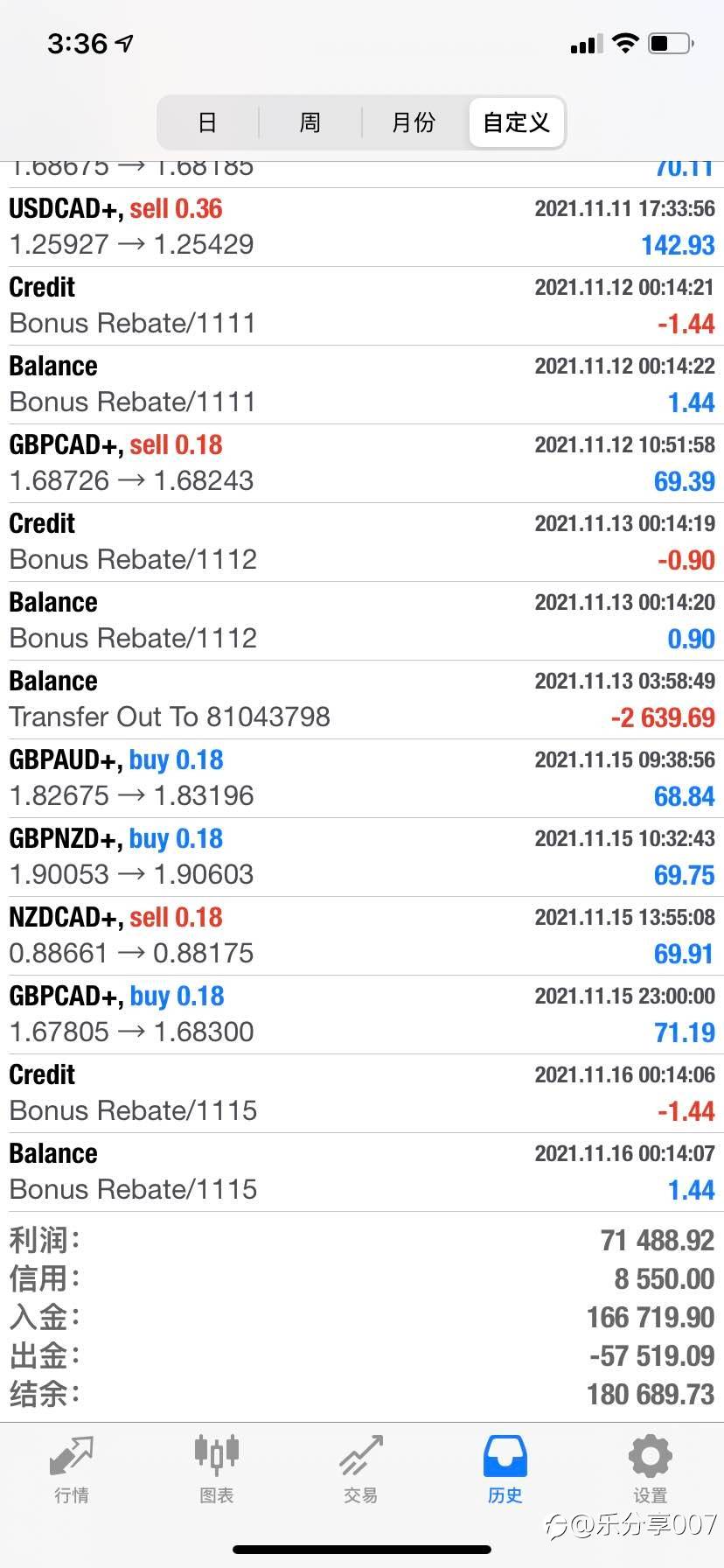
Task: Open the GBPAUD+ buy 0.18 trade
Action: [362, 778]
